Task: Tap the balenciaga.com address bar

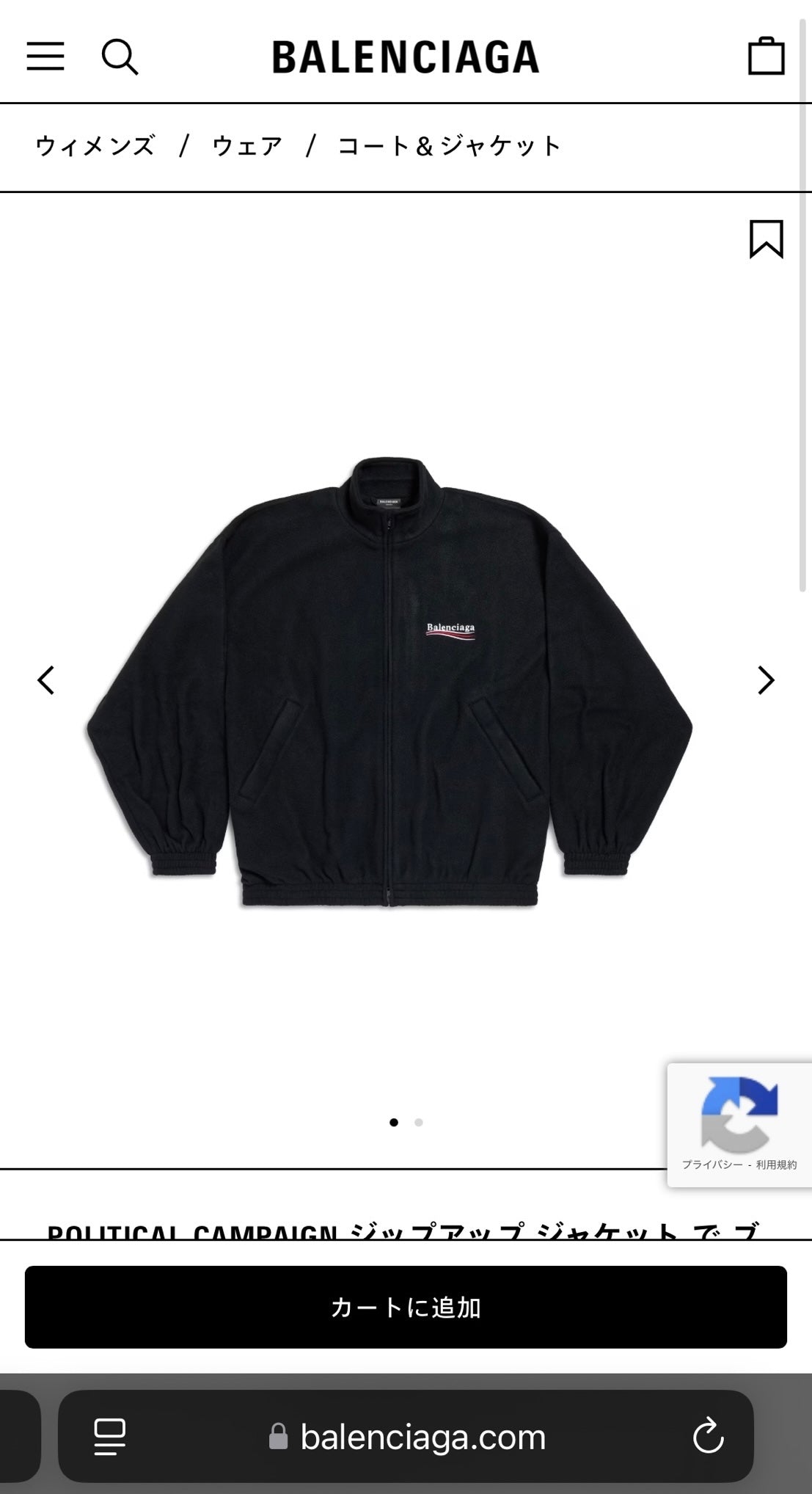Action: [406, 1436]
